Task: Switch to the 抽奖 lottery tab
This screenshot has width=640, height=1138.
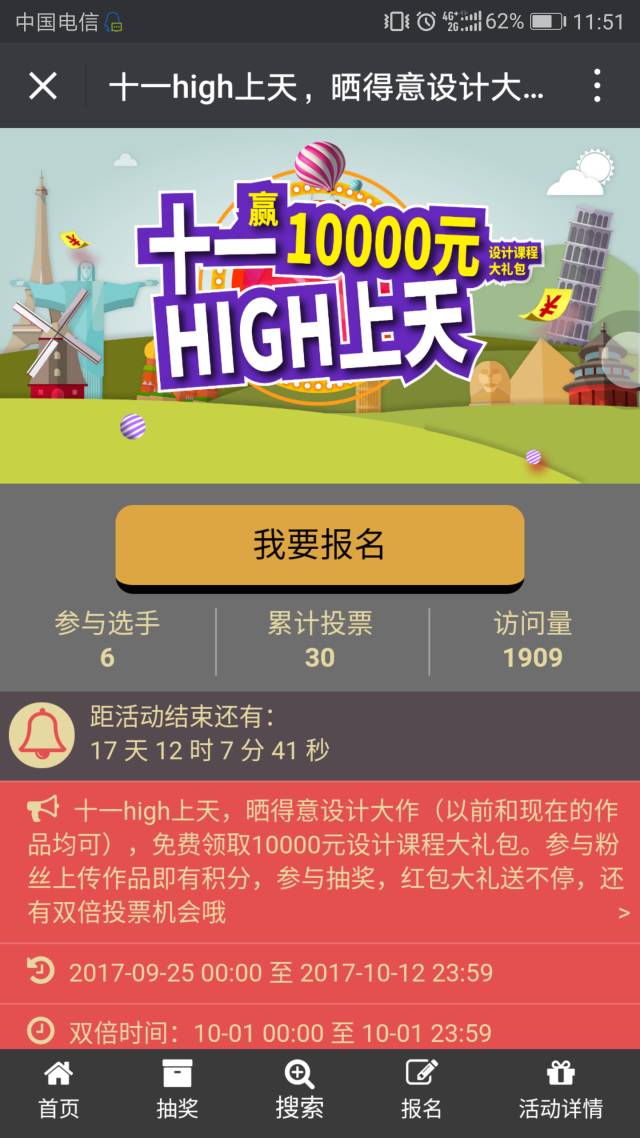Action: click(x=177, y=1092)
